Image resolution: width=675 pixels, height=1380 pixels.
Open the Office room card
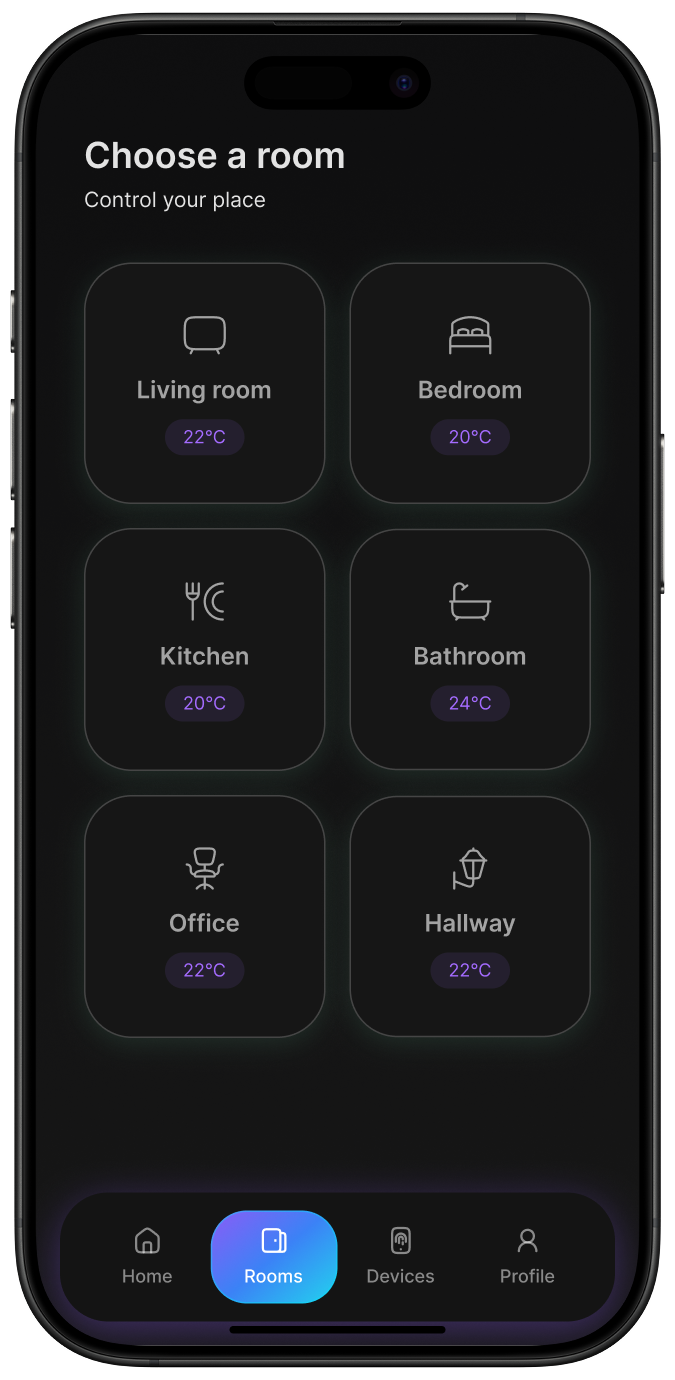pyautogui.click(x=204, y=916)
